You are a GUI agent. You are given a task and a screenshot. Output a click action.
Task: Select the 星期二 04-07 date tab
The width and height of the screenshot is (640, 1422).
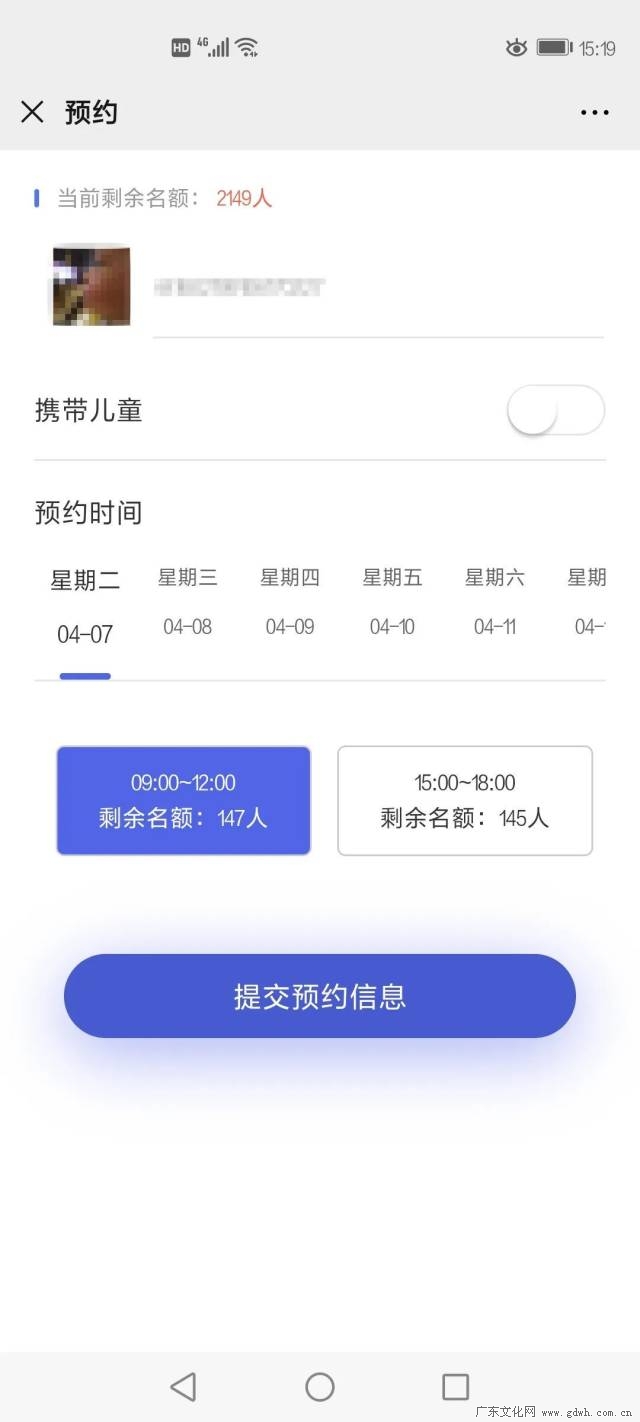pyautogui.click(x=85, y=606)
